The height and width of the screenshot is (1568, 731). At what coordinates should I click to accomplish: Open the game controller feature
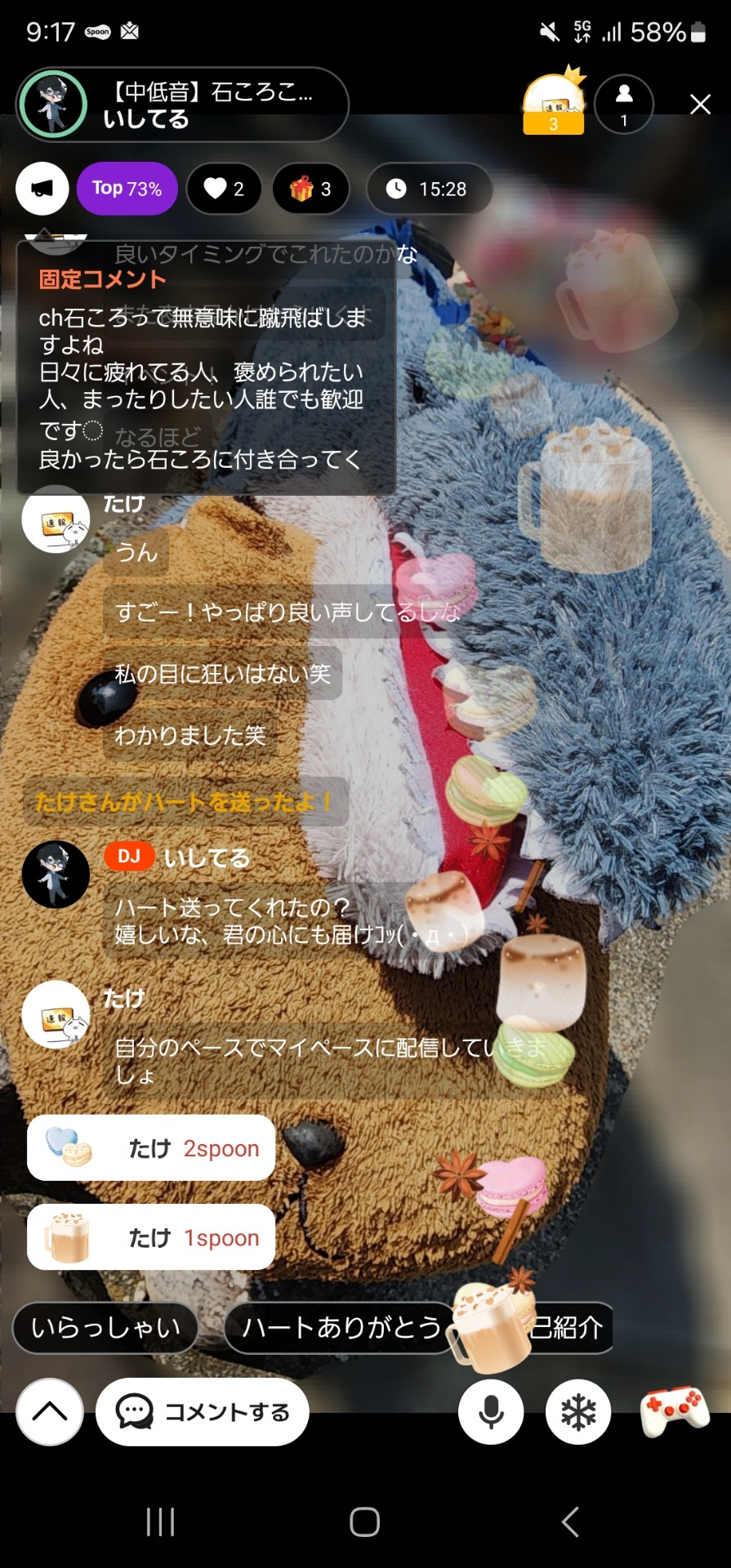675,1410
